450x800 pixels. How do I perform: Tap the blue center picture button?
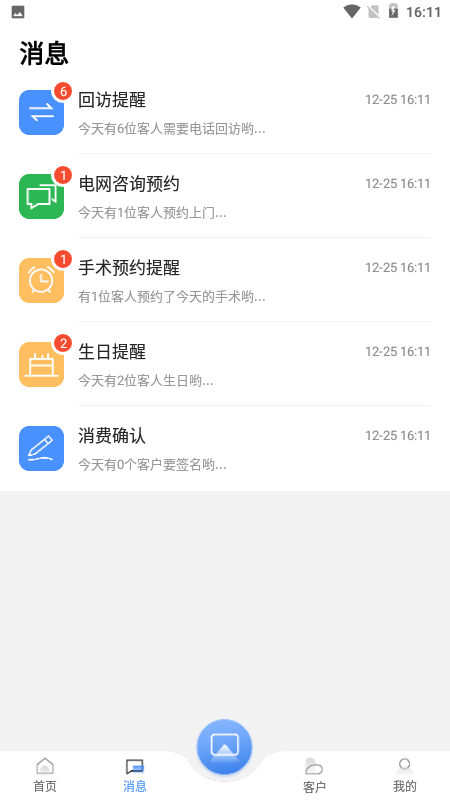[224, 746]
